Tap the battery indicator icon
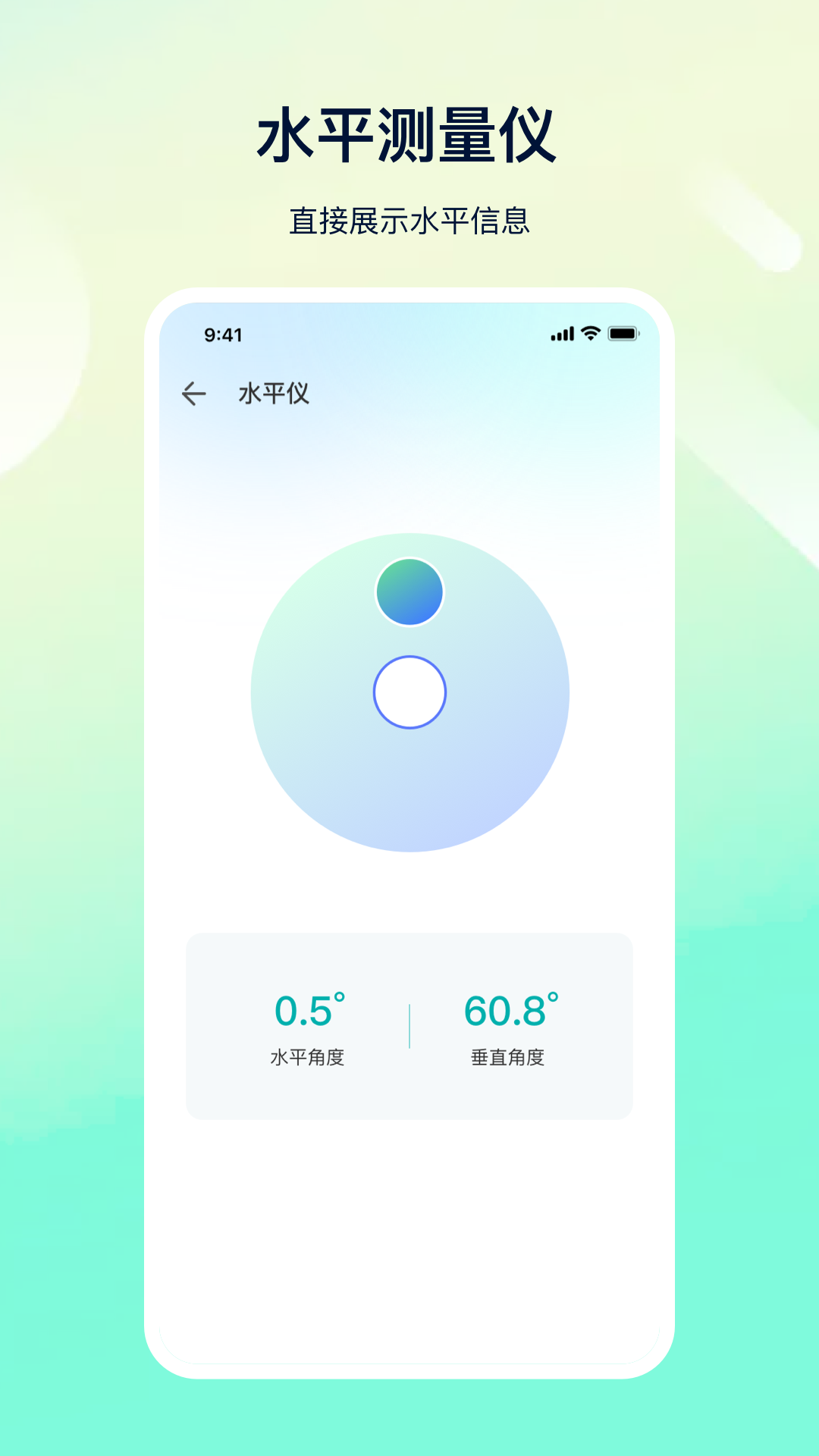Viewport: 819px width, 1456px height. click(623, 332)
